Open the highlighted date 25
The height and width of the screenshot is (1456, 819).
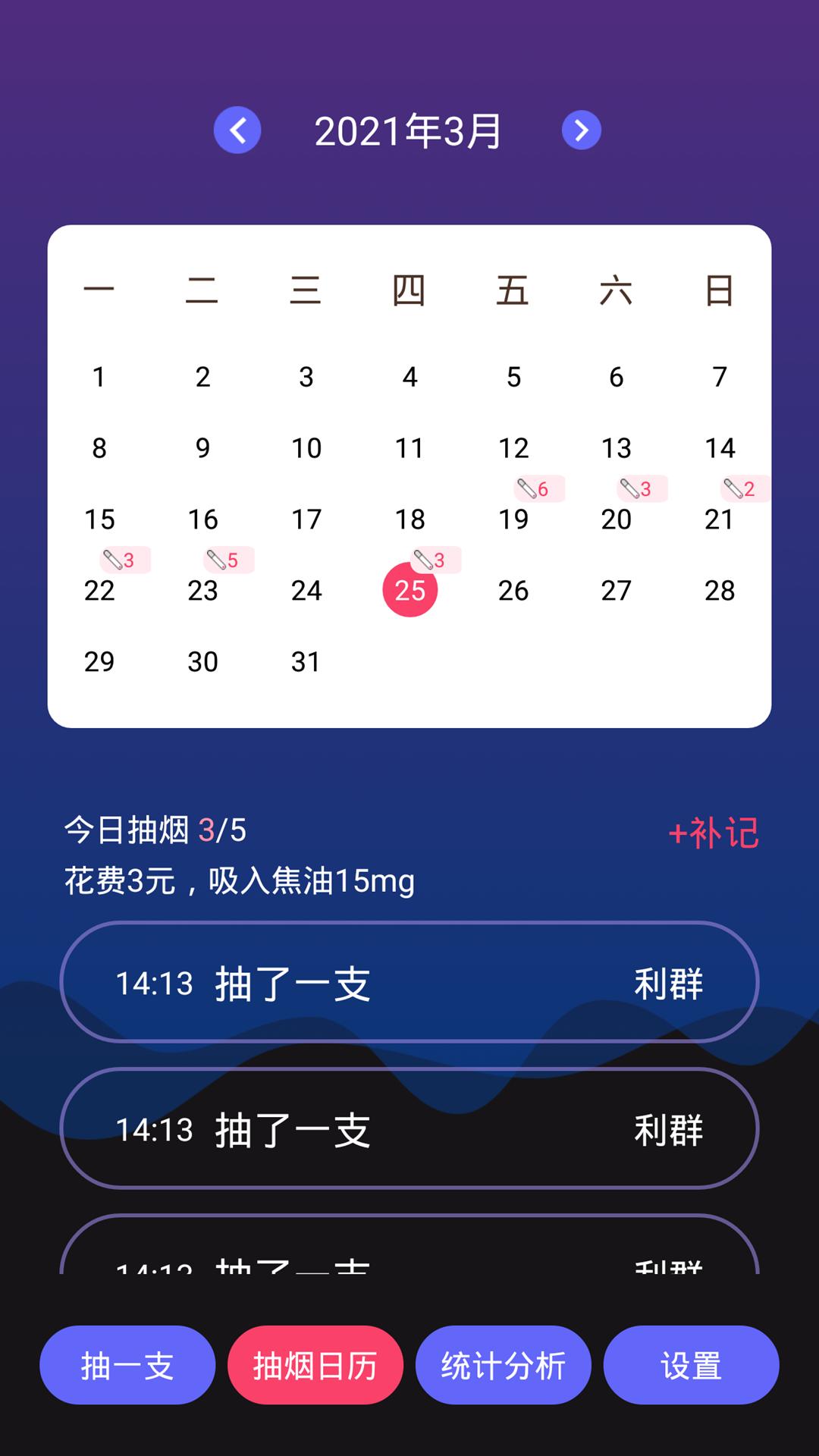coord(410,590)
